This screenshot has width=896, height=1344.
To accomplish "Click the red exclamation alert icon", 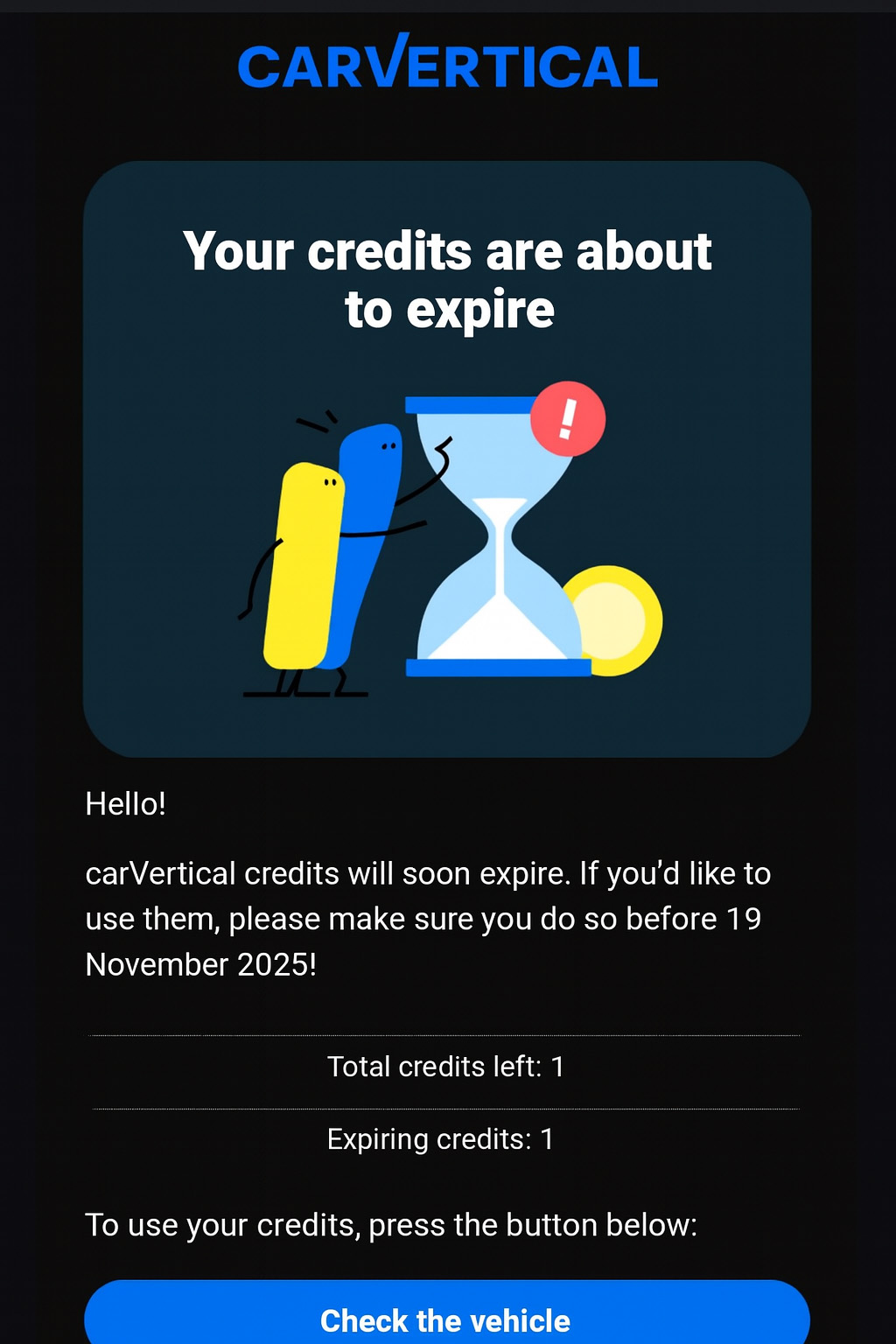I will [569, 420].
